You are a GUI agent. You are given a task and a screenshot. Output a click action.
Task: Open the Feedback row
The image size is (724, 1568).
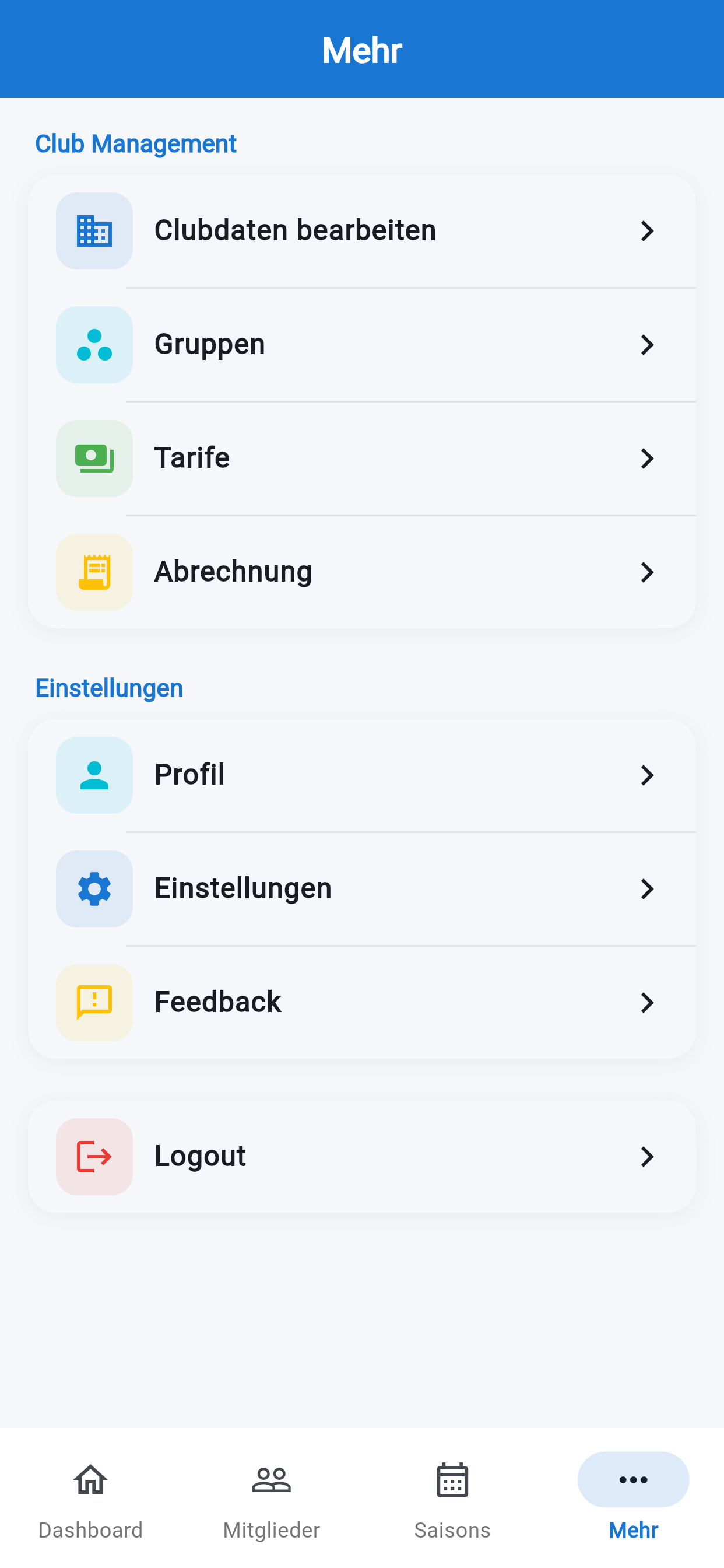[361, 1003]
